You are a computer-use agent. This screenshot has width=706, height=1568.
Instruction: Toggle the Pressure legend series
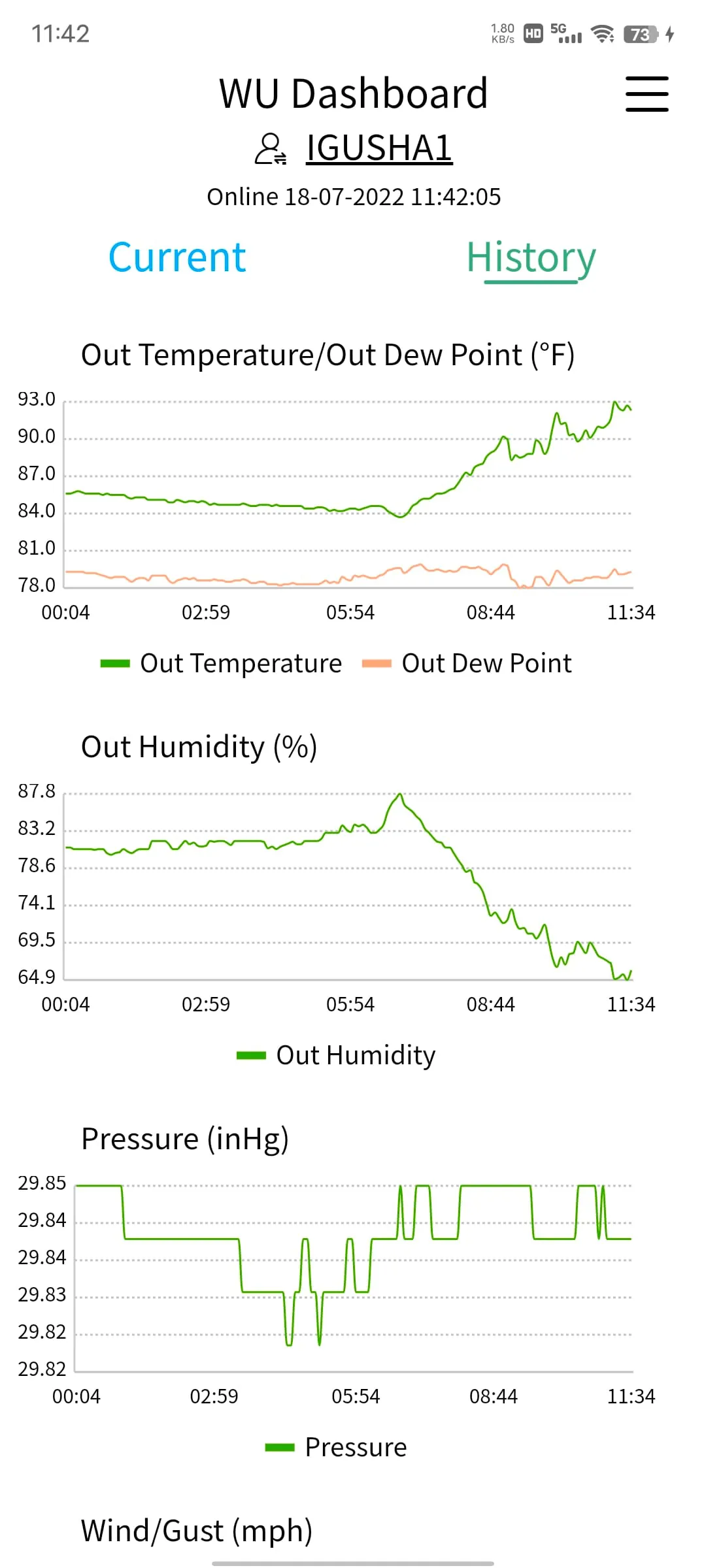coord(336,1447)
